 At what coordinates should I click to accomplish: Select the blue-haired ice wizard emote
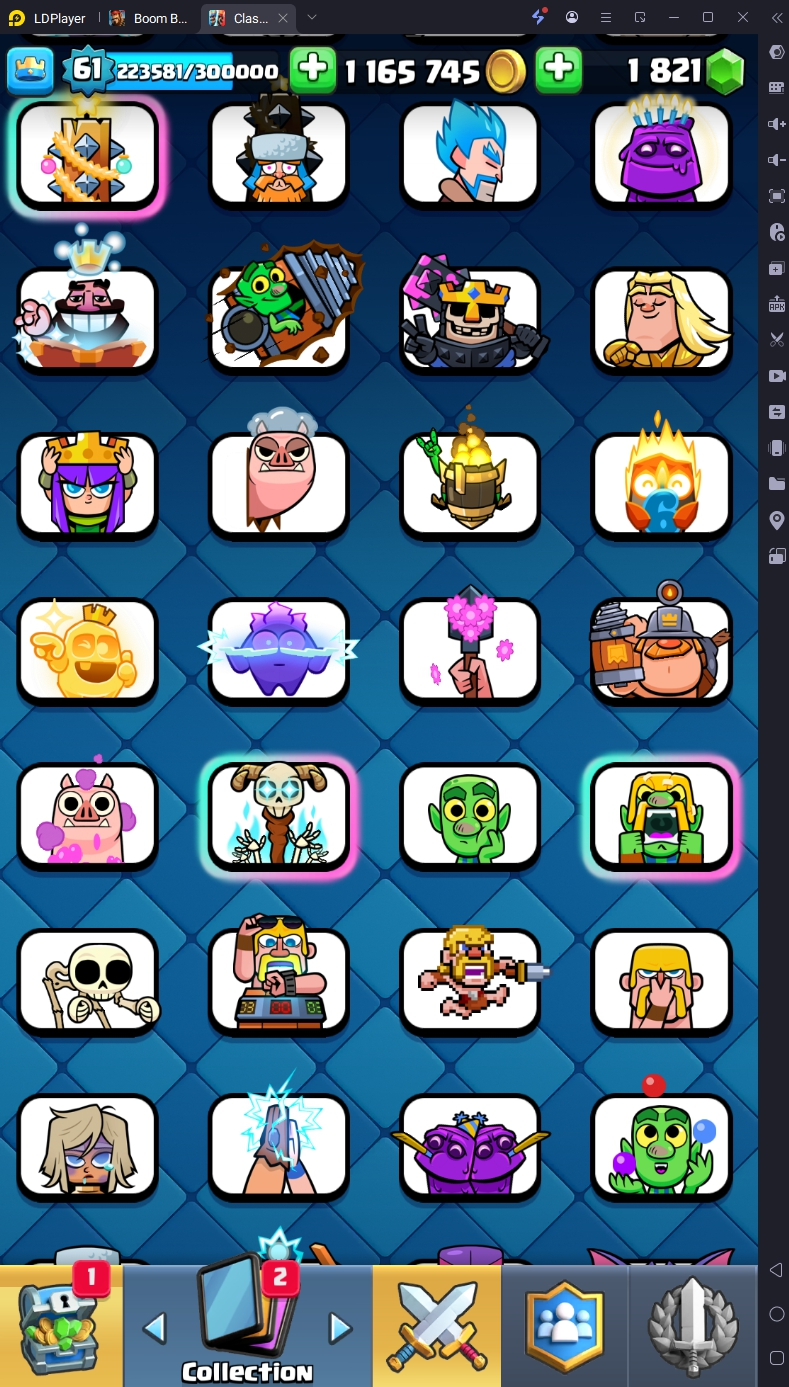(x=470, y=155)
